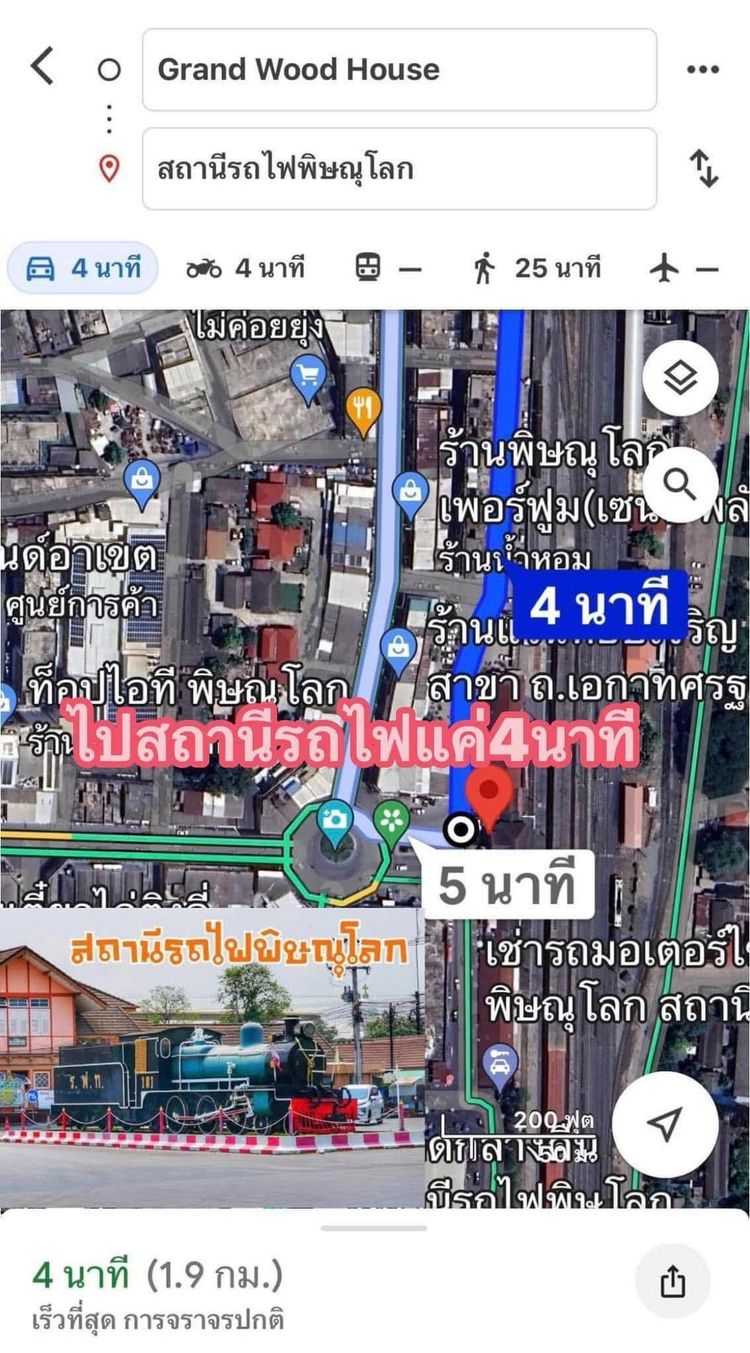Viewport: 750px width, 1353px height.
Task: Share the 4 นาที route
Action: coord(673,1282)
